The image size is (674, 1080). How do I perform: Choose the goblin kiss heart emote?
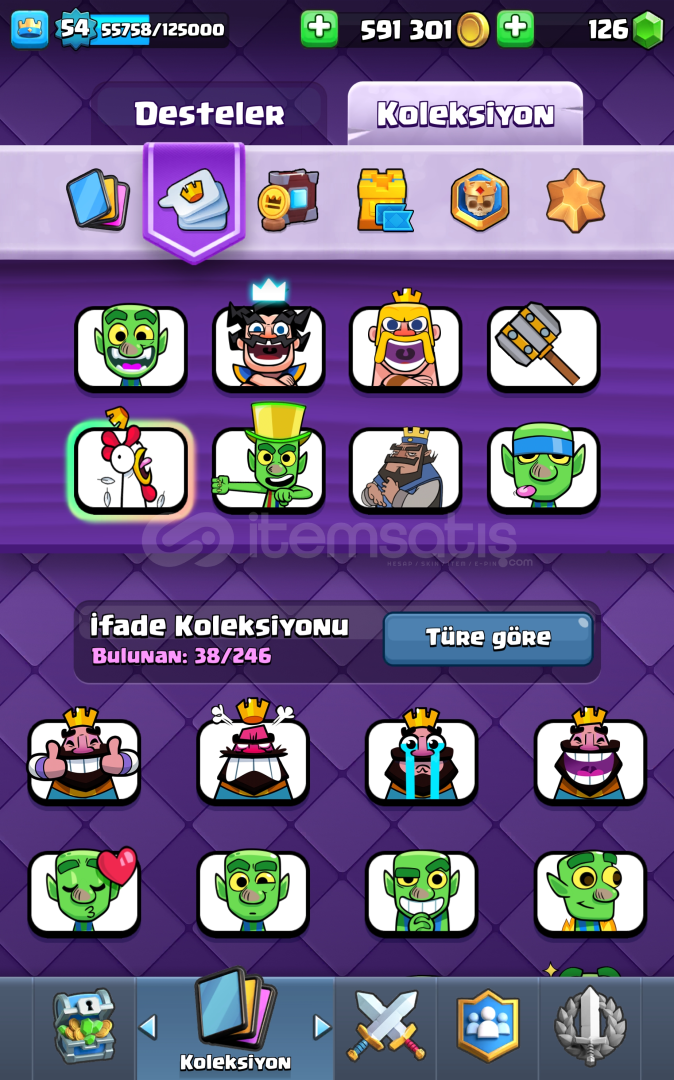pos(84,892)
